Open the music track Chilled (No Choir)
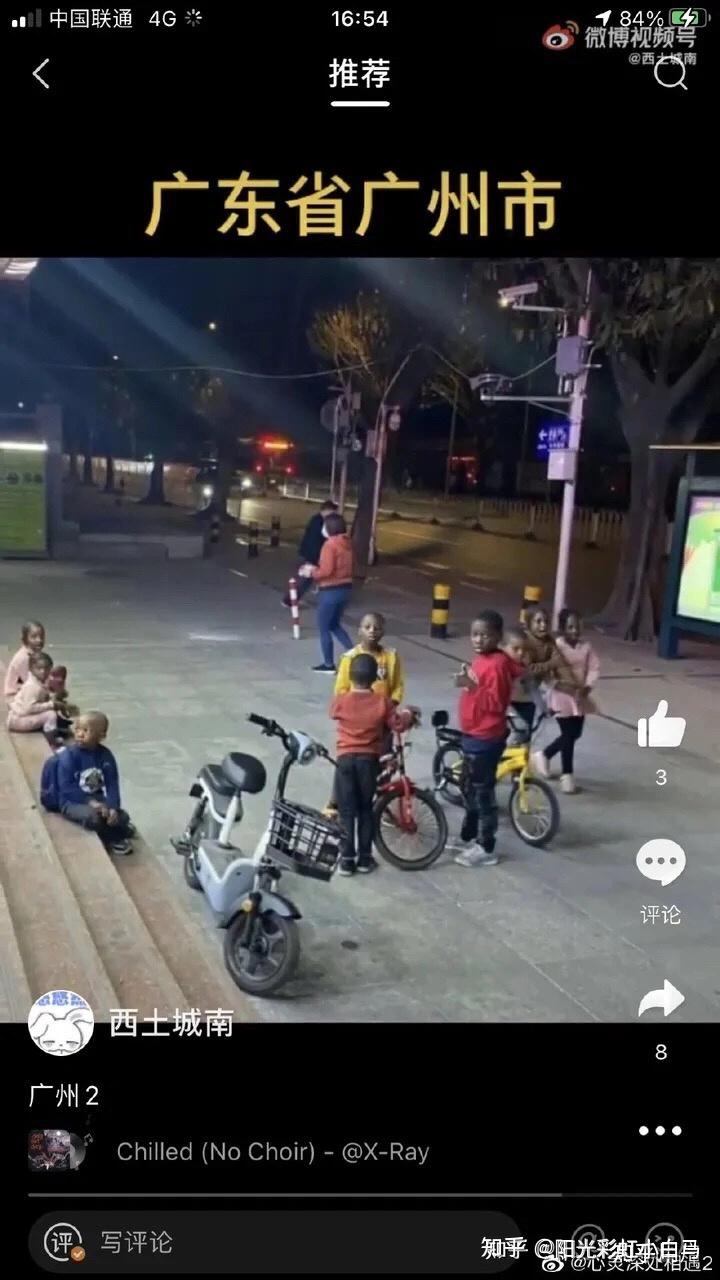This screenshot has width=720, height=1280. [272, 1151]
